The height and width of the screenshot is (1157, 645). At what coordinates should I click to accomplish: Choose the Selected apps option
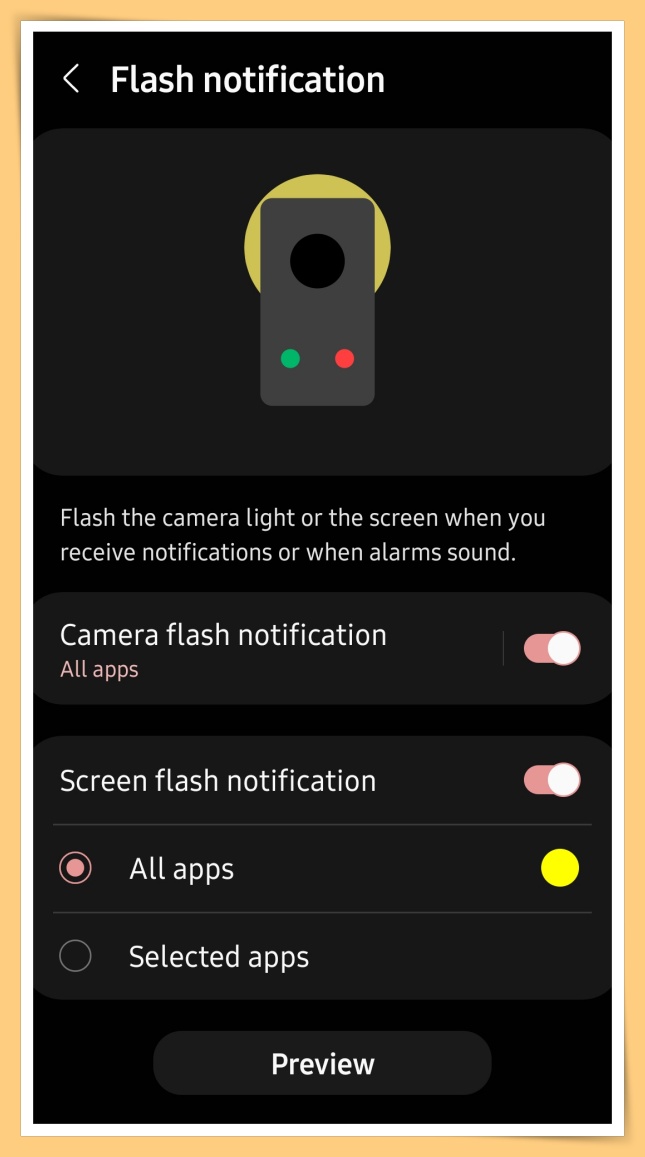pyautogui.click(x=76, y=957)
